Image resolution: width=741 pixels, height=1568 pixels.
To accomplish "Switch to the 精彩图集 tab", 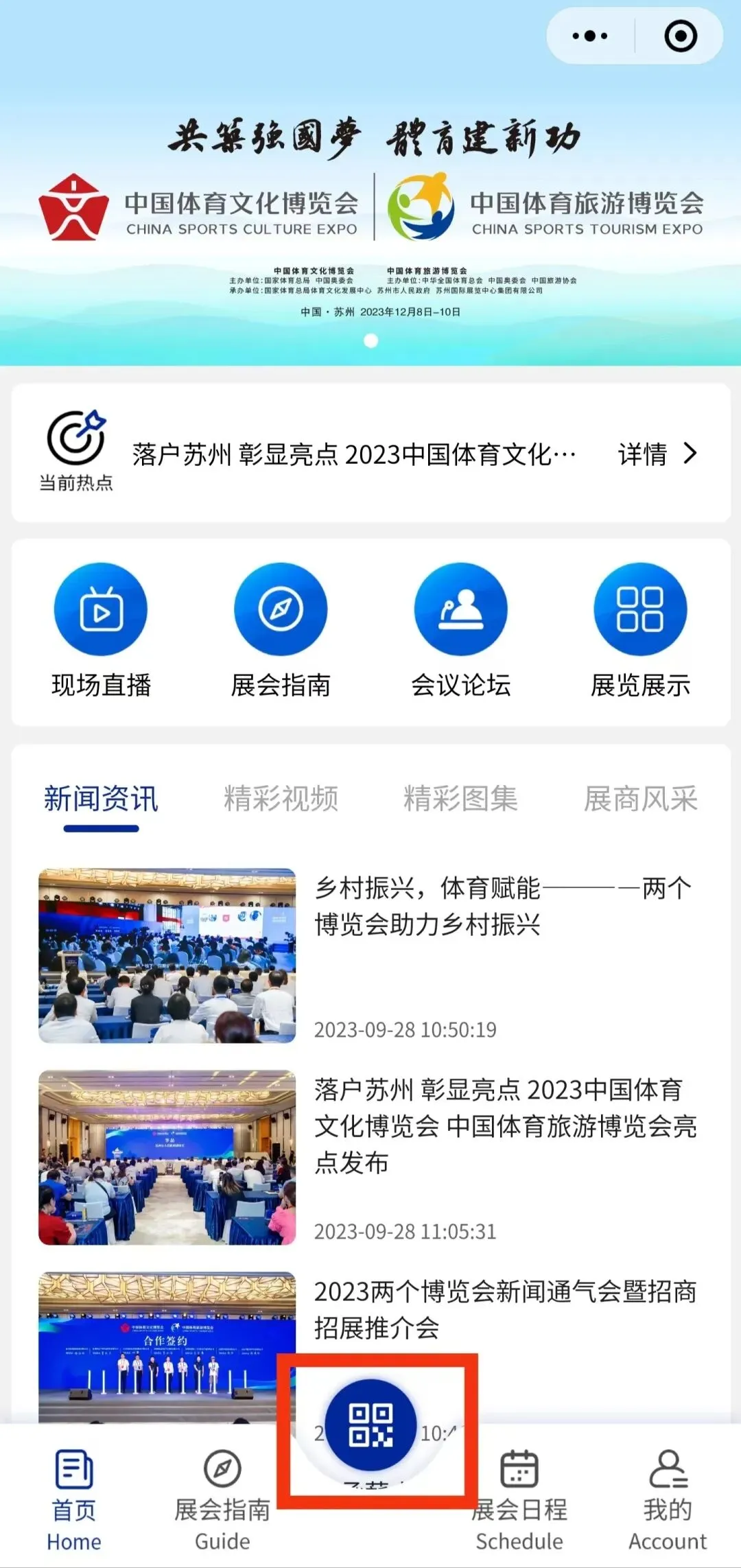I will pyautogui.click(x=460, y=799).
